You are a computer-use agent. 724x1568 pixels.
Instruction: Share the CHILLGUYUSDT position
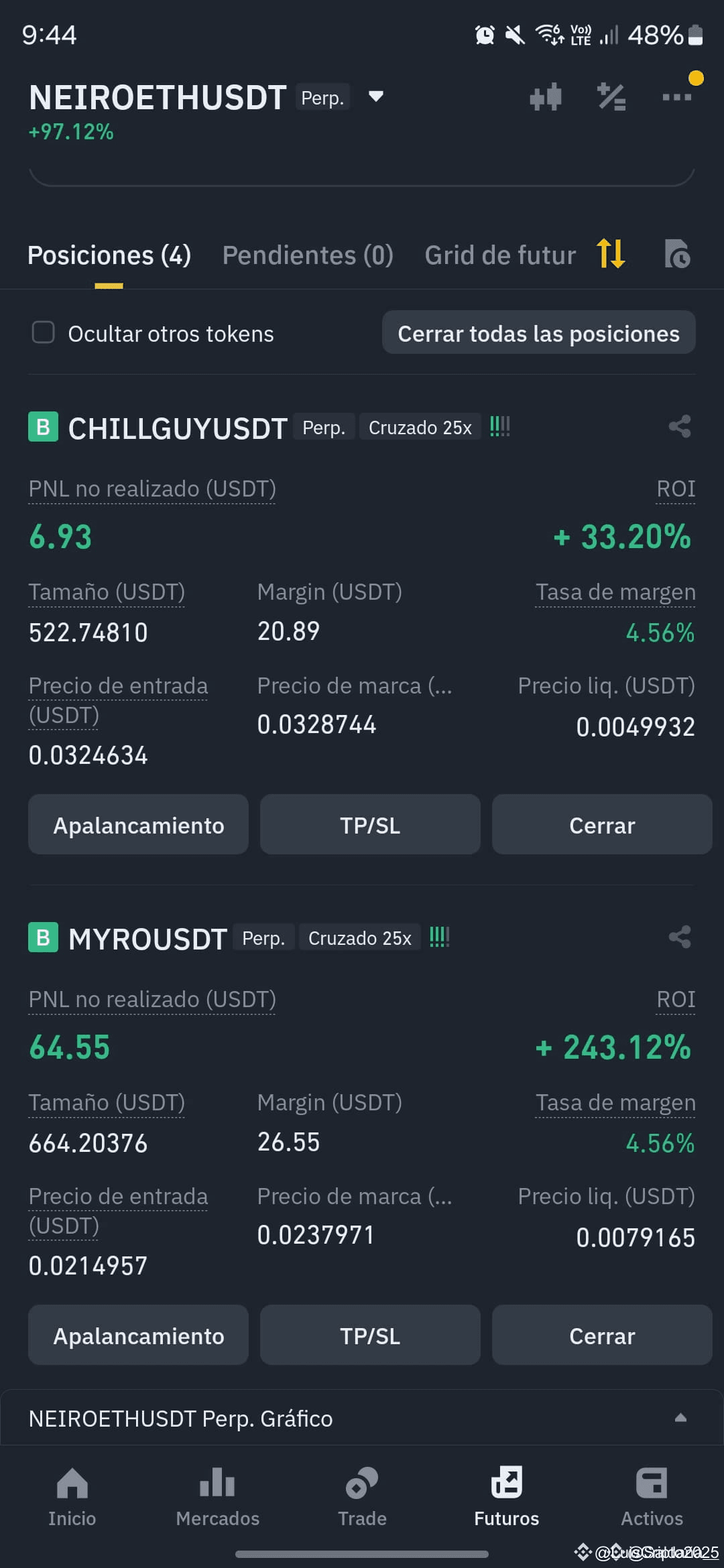coord(680,426)
